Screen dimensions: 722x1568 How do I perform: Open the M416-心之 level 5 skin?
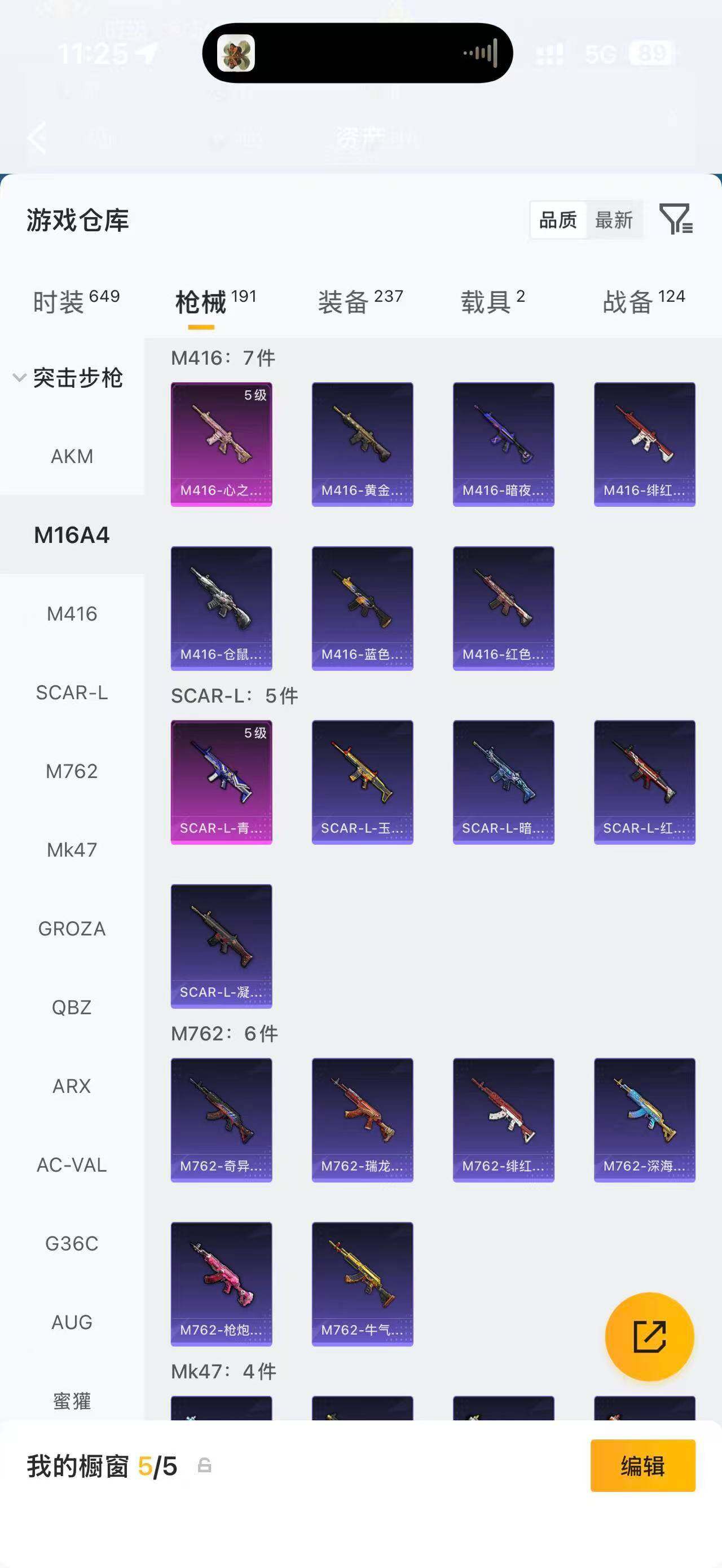point(222,444)
